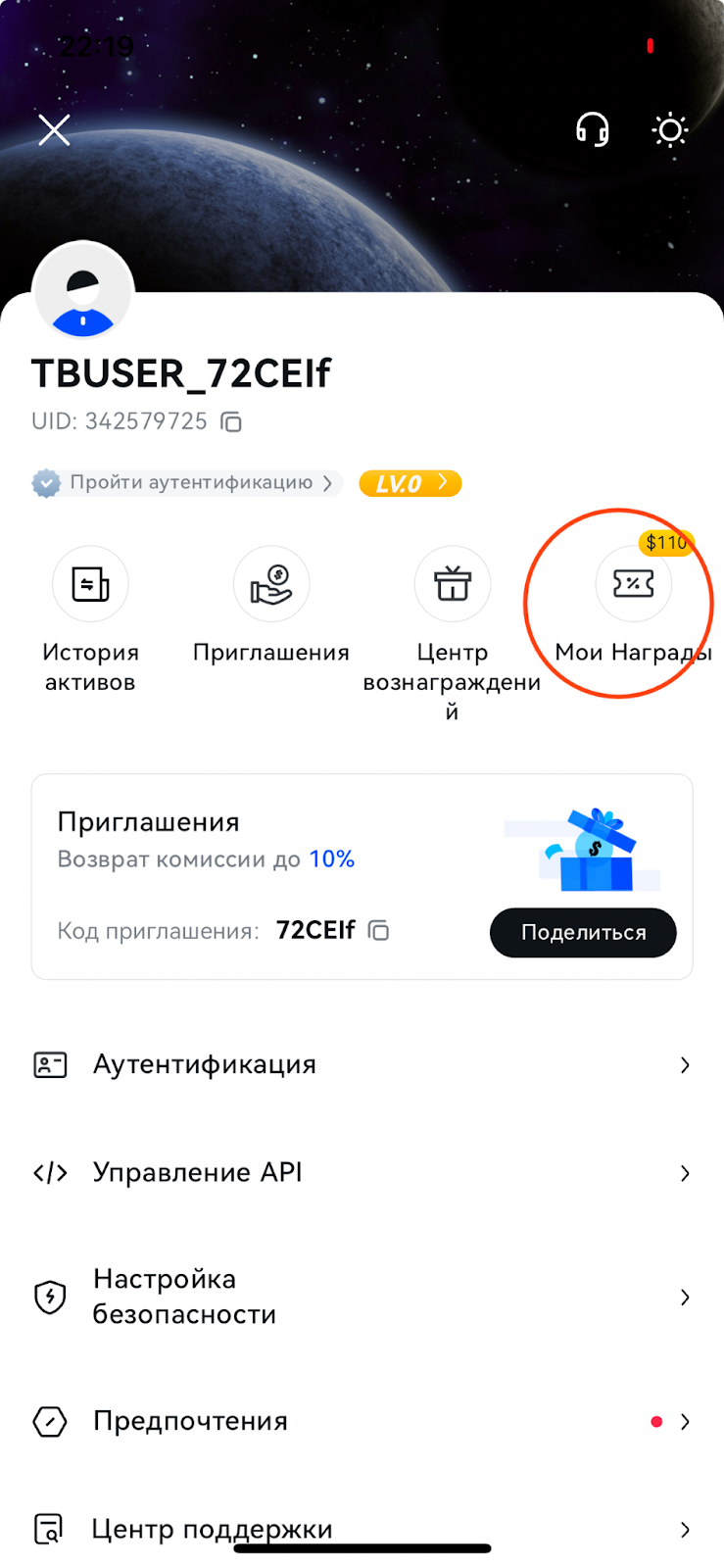The width and height of the screenshot is (724, 1568).
Task: Copy invitation code 72CEIf
Action: (x=378, y=931)
